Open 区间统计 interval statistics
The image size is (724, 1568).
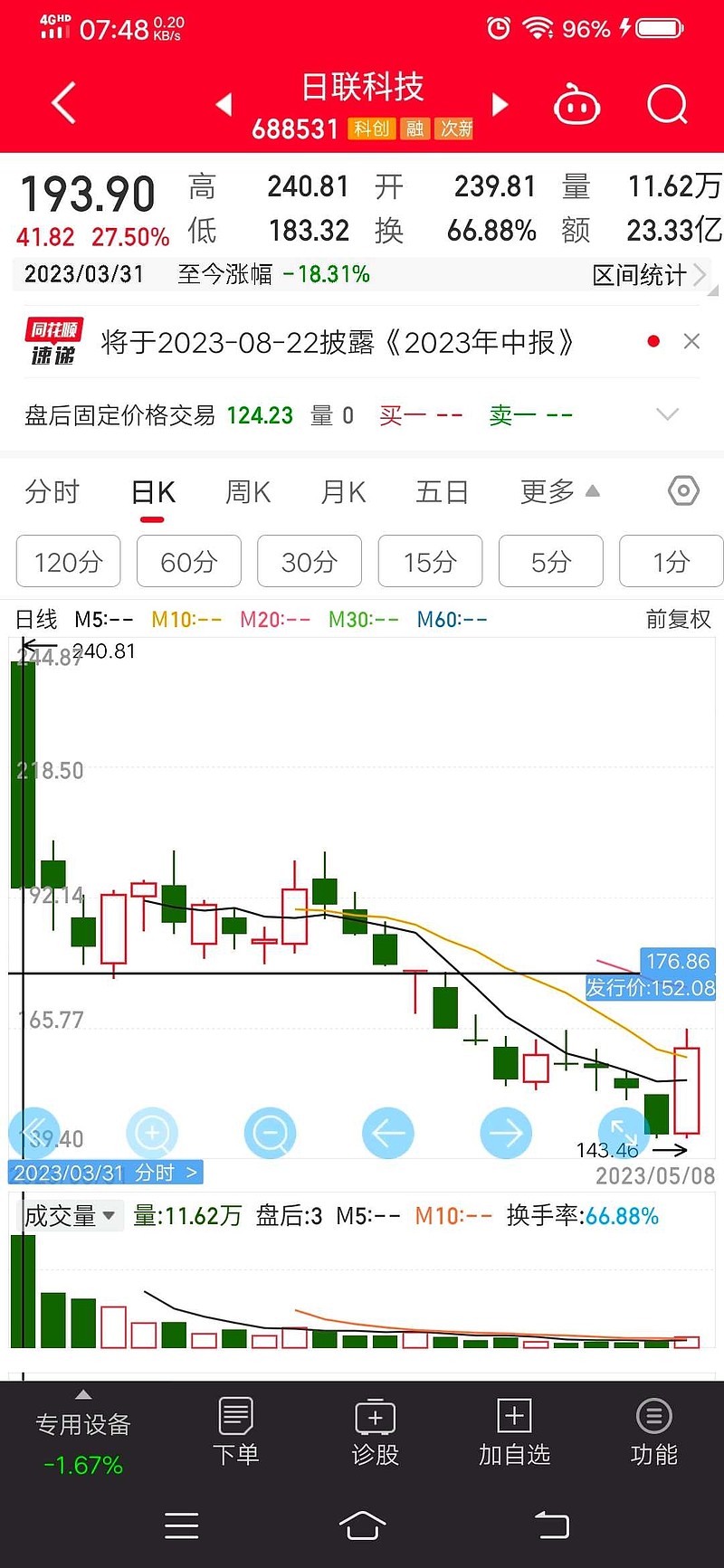[x=648, y=275]
